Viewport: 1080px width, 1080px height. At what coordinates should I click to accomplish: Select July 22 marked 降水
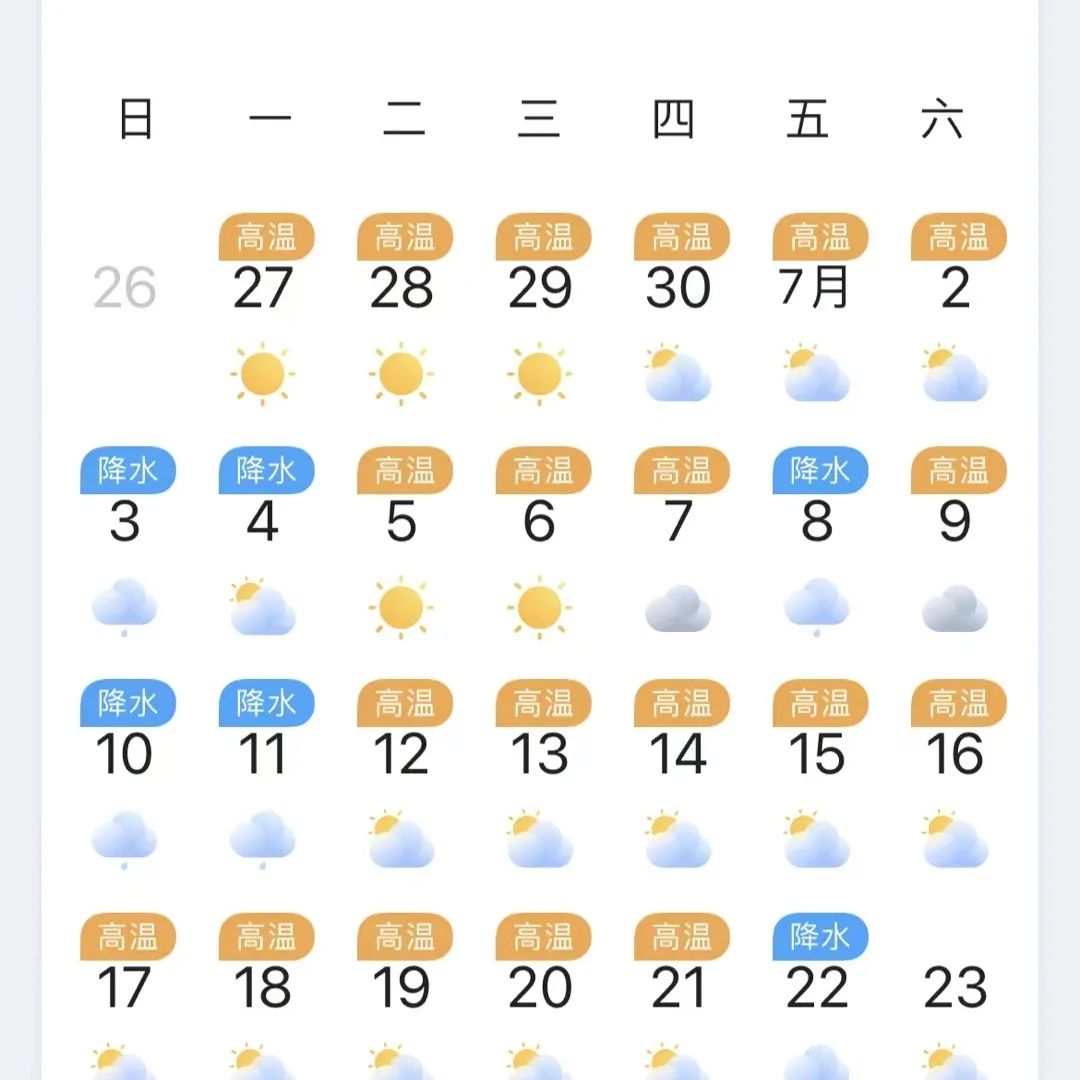point(817,987)
